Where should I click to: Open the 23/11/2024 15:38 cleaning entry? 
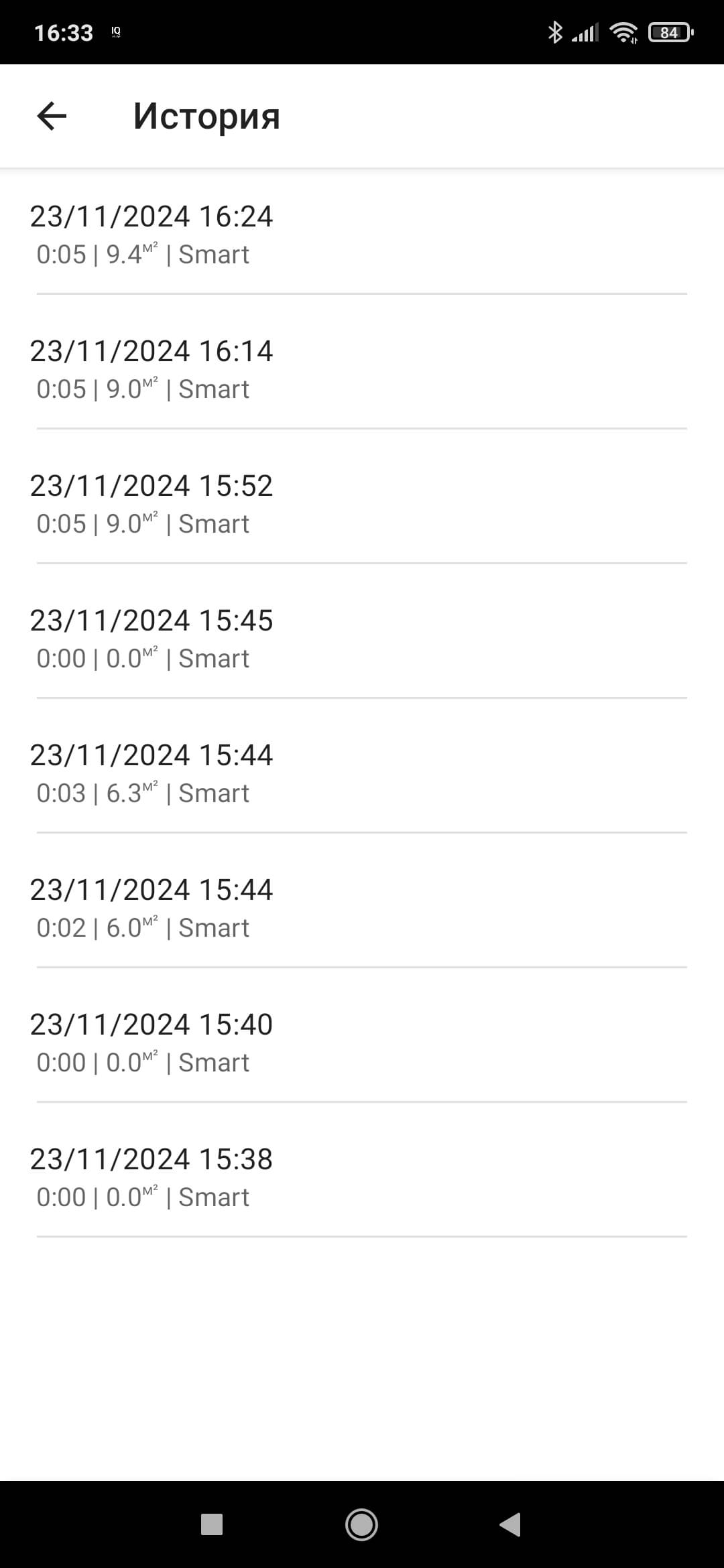pos(362,1177)
